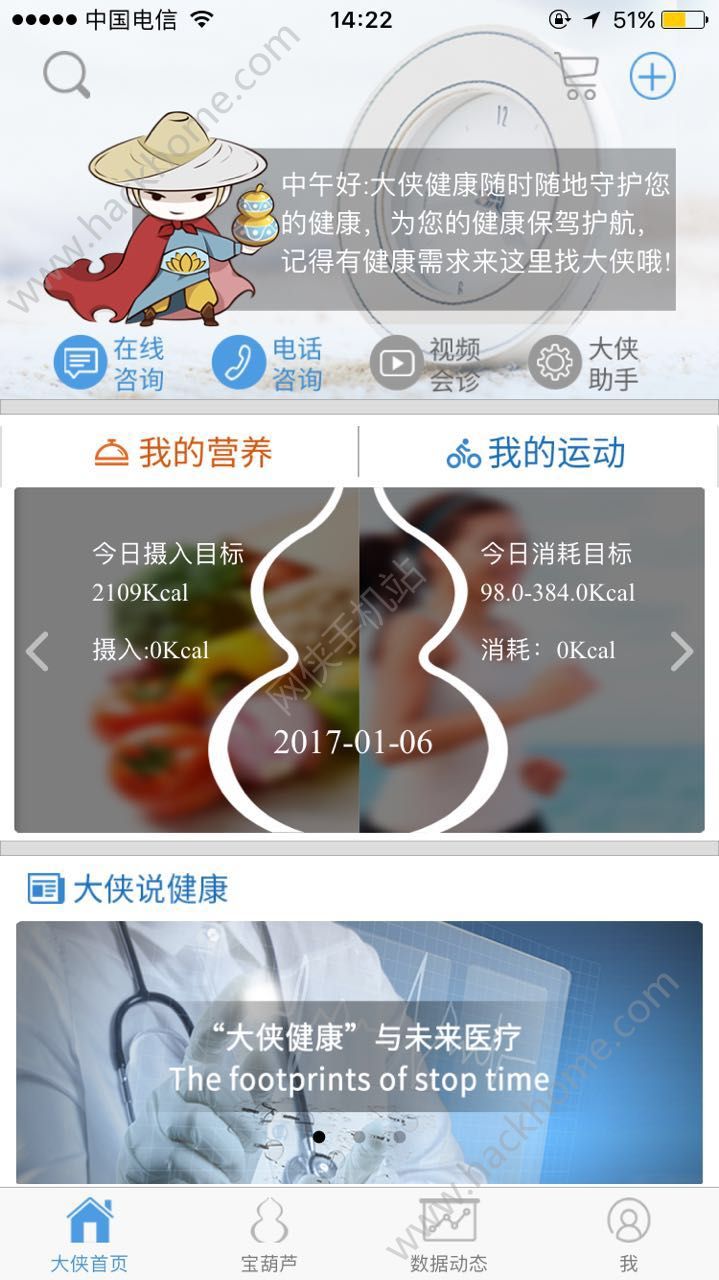Screen dimensions: 719x1280
Task: Open the “大侠健康”与未来医疗 banner
Action: (x=359, y=1053)
